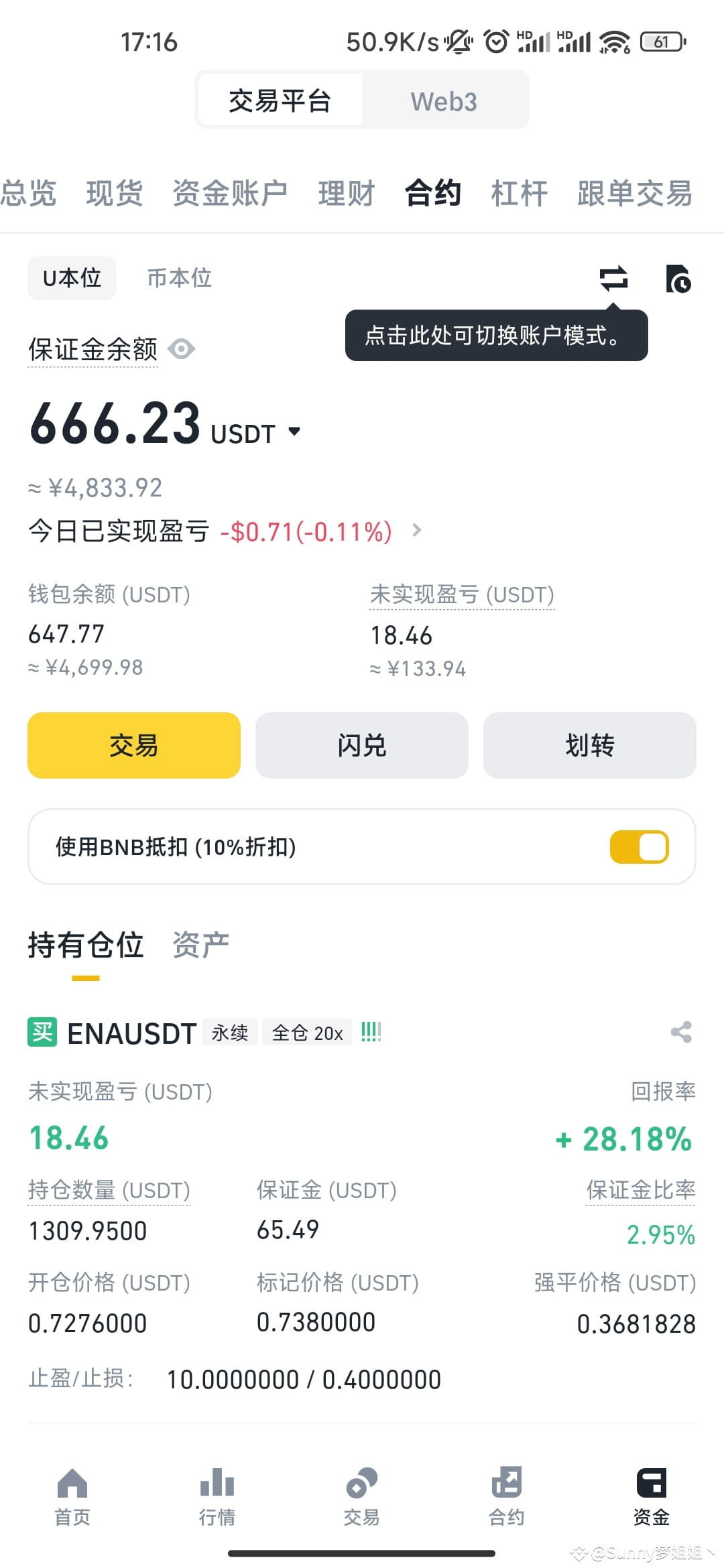Switch to the Web3 segment
This screenshot has width=724, height=1568.
click(444, 101)
